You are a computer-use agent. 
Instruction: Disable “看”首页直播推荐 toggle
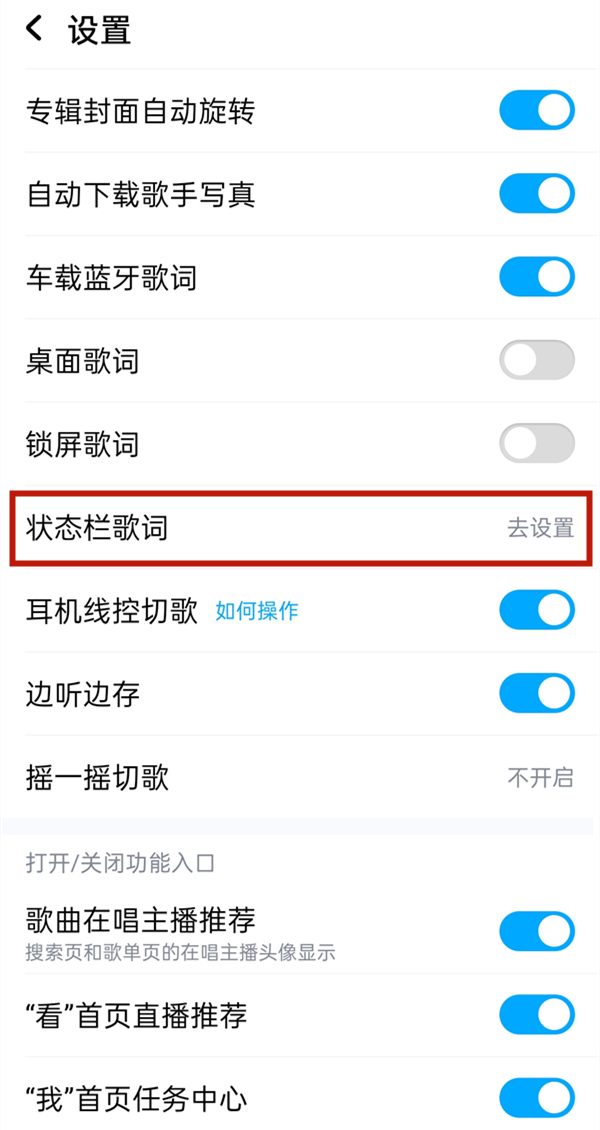(537, 1016)
